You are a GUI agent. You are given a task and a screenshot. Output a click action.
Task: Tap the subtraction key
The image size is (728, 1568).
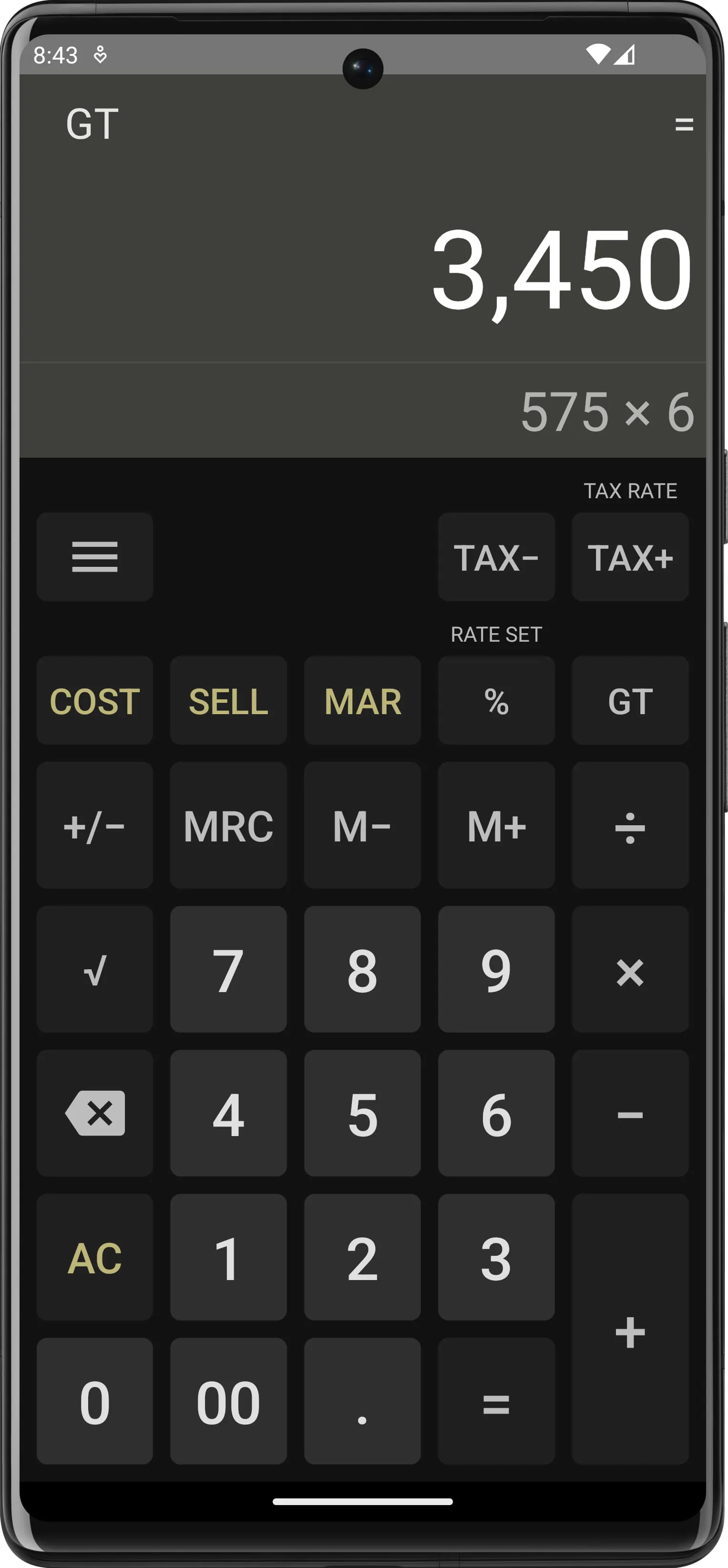(x=630, y=1114)
